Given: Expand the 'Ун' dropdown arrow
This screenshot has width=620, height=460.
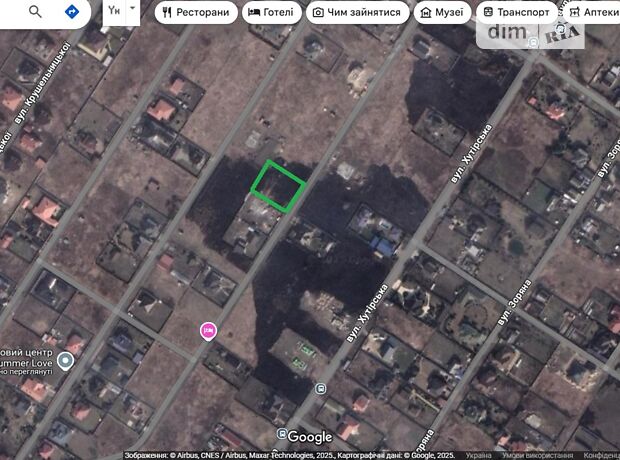Looking at the screenshot, I should pos(134,9).
